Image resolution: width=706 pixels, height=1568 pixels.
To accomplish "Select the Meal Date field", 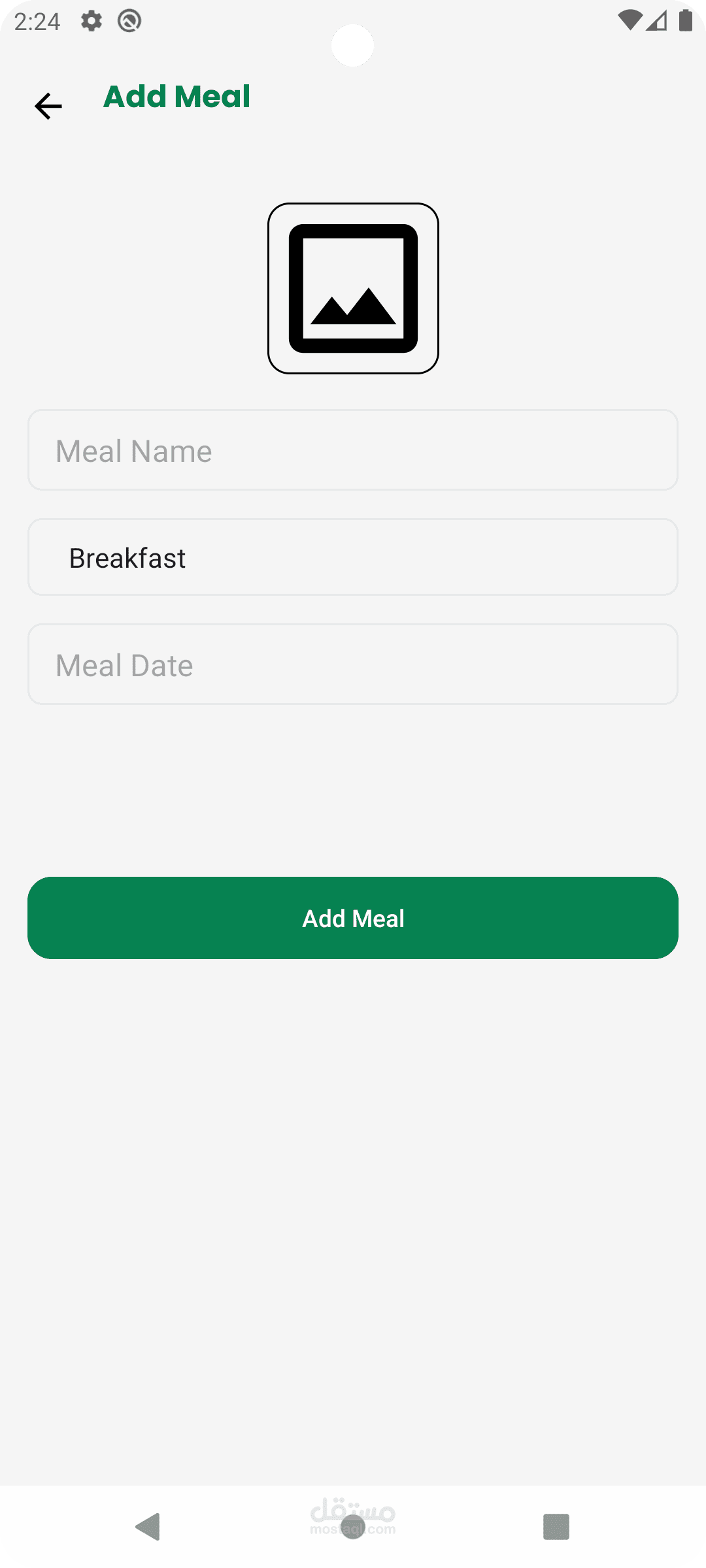I will click(353, 664).
